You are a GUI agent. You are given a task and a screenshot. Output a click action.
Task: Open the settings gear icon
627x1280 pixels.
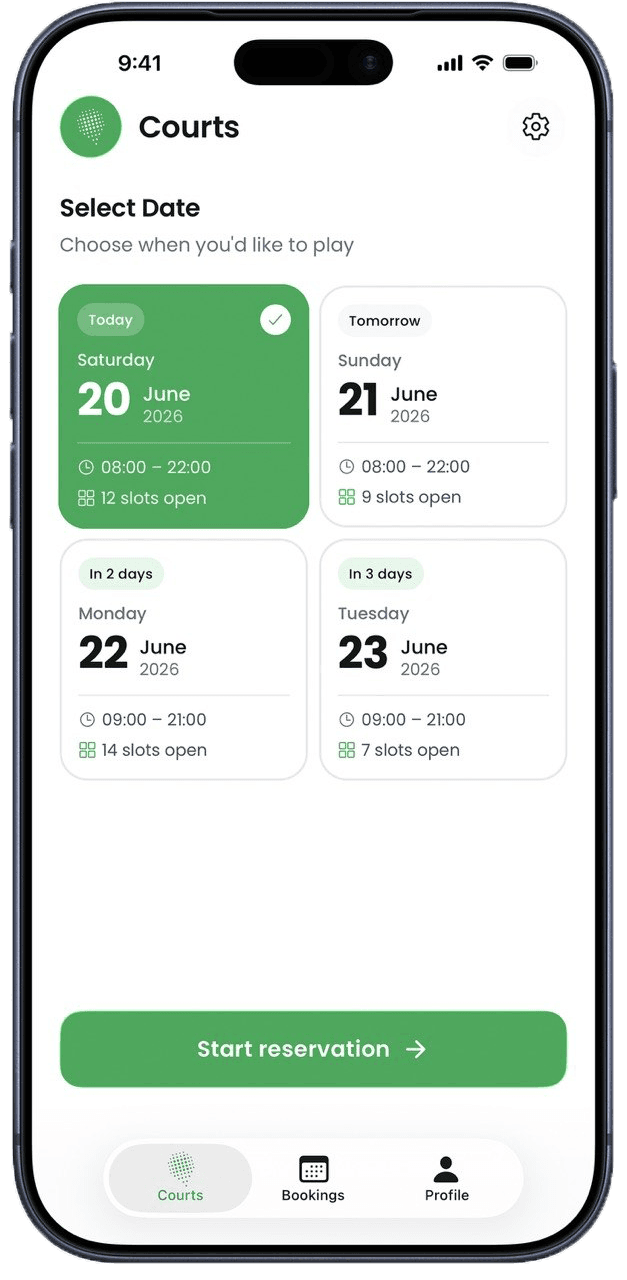tap(536, 127)
